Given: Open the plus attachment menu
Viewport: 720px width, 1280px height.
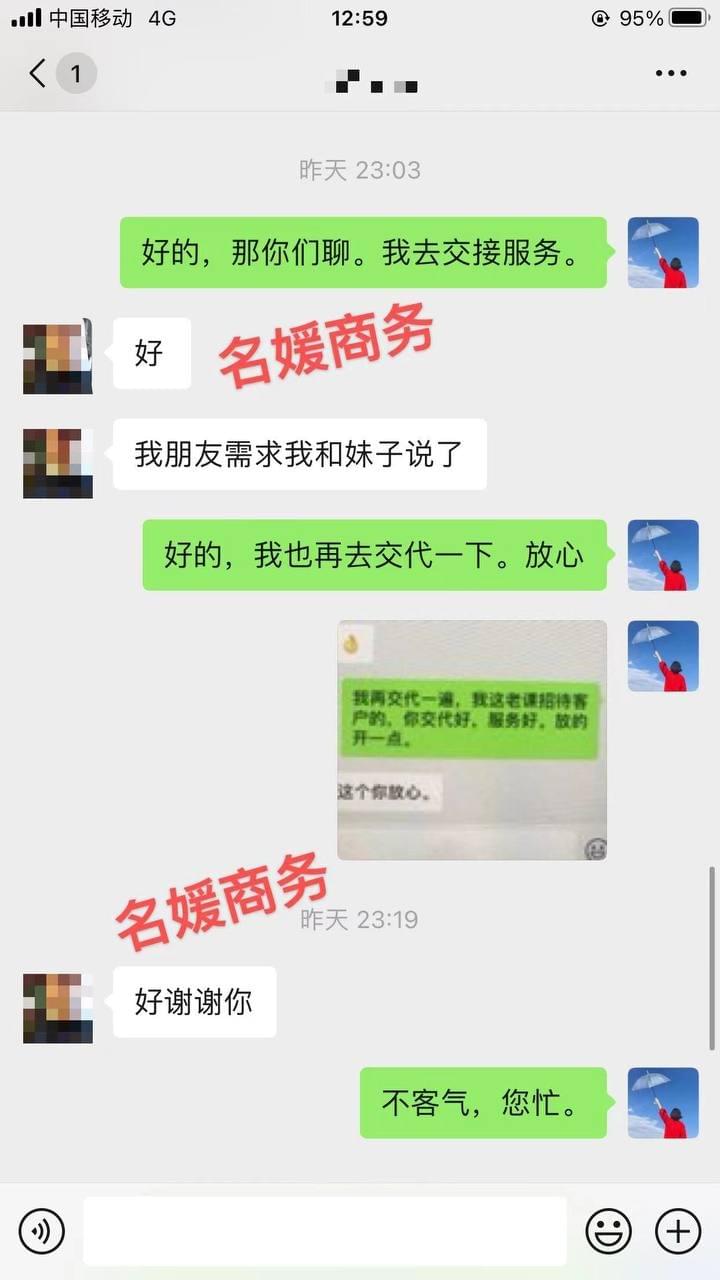Looking at the screenshot, I should [x=678, y=1231].
